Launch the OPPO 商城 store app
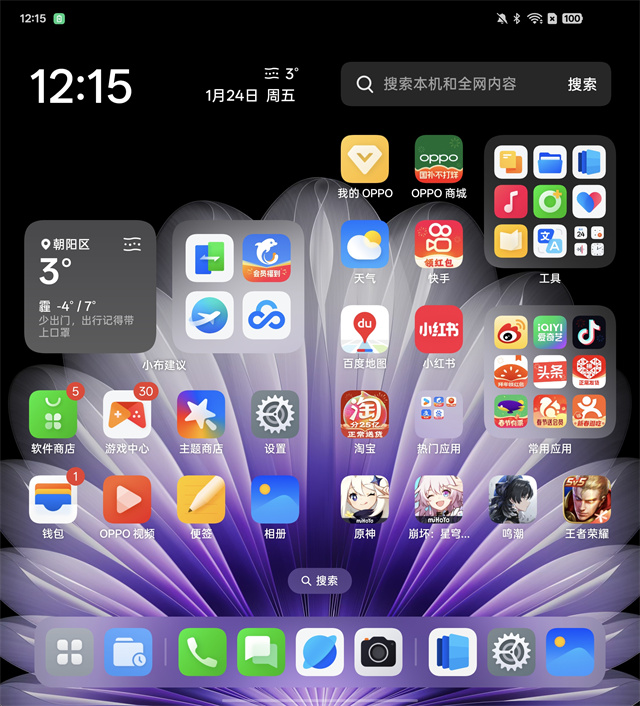The width and height of the screenshot is (640, 706). pyautogui.click(x=439, y=159)
